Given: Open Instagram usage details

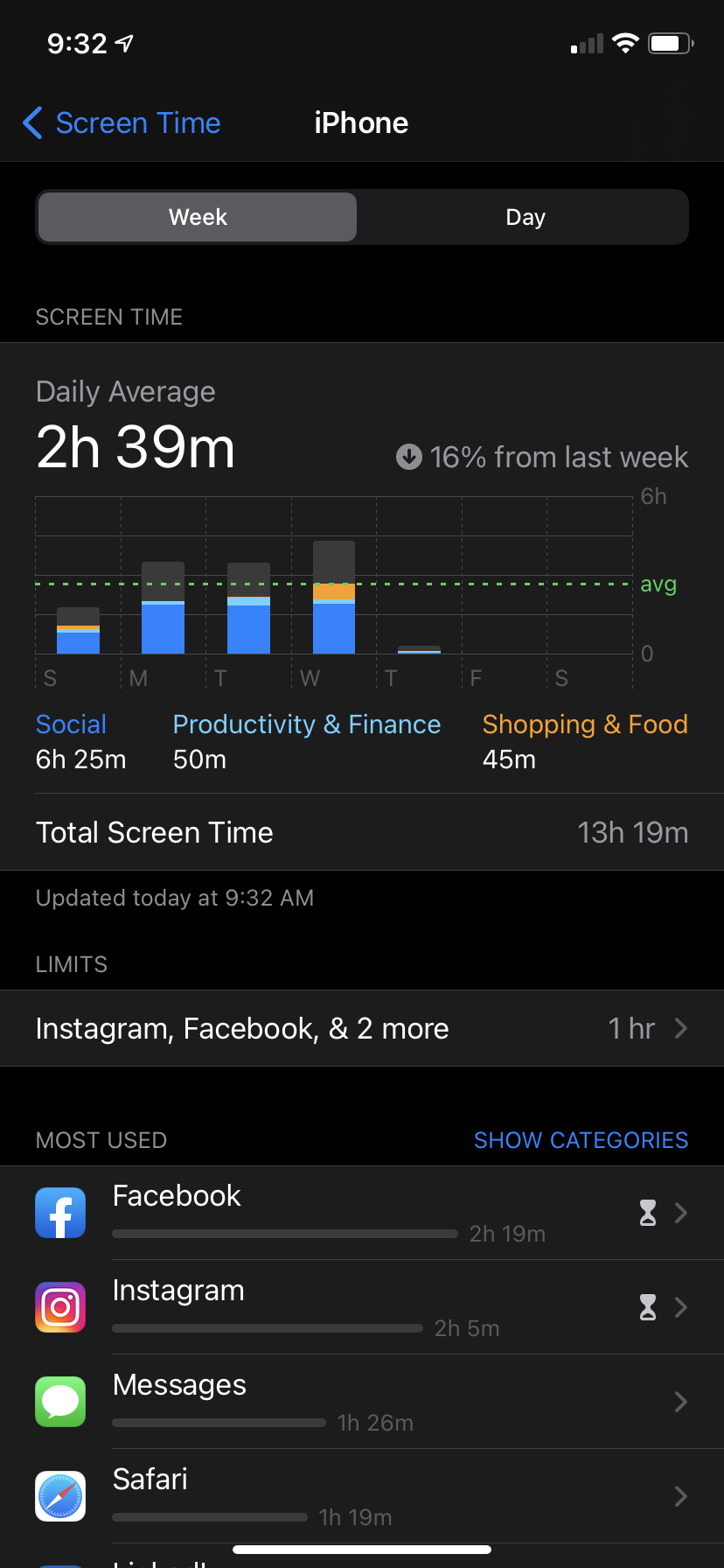Looking at the screenshot, I should coord(362,1307).
